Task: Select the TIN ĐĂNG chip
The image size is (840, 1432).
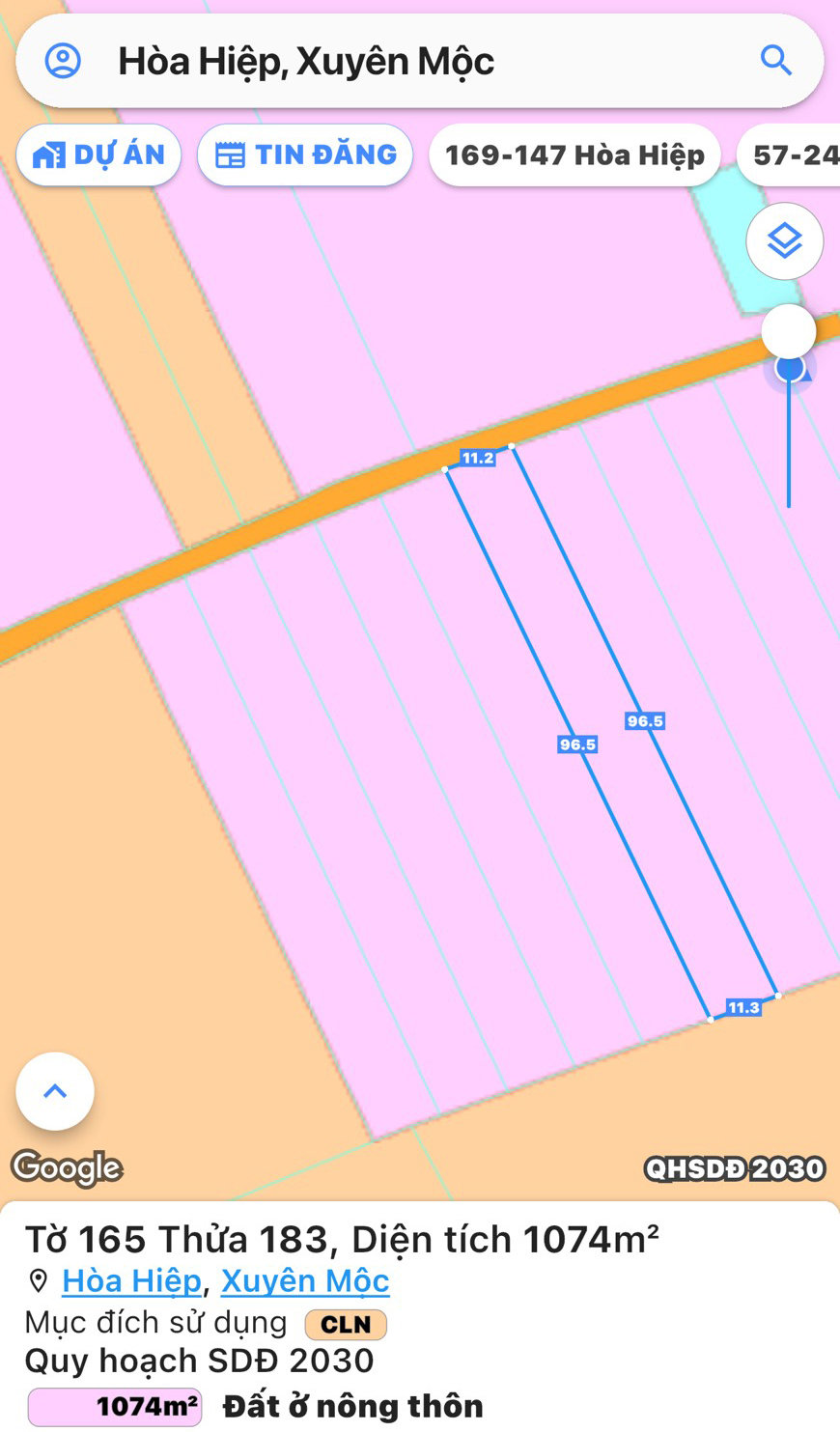Action: (305, 154)
